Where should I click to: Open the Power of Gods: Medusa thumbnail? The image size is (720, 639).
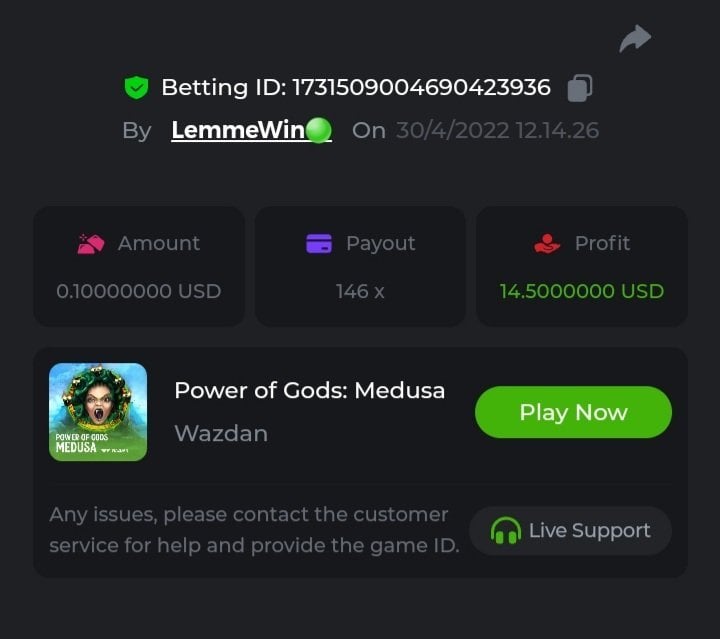coord(98,412)
